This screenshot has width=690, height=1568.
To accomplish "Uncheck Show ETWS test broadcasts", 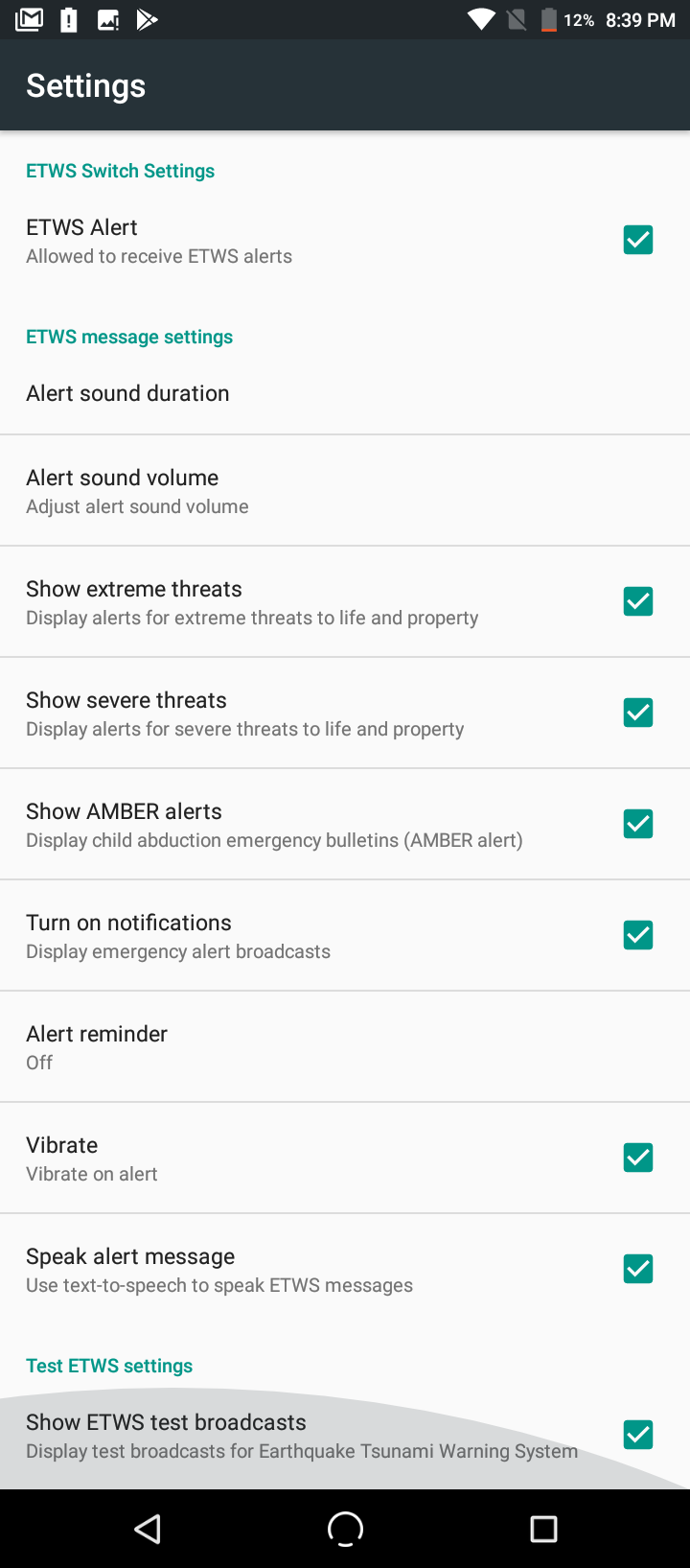I will 638,1435.
